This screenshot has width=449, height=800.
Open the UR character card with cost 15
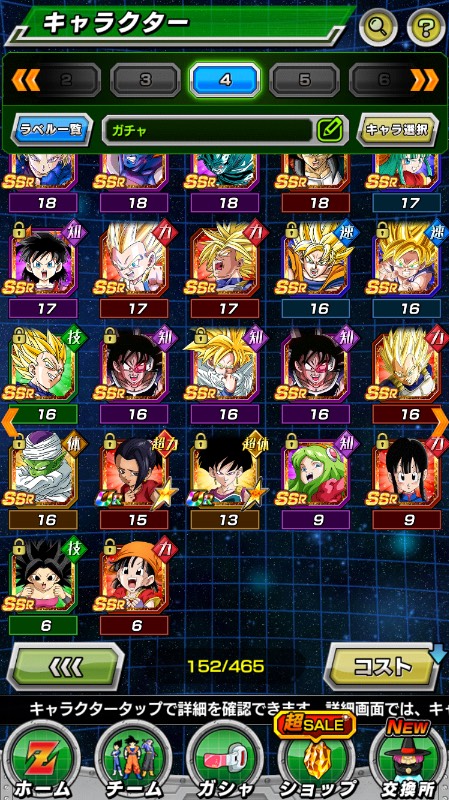135,472
